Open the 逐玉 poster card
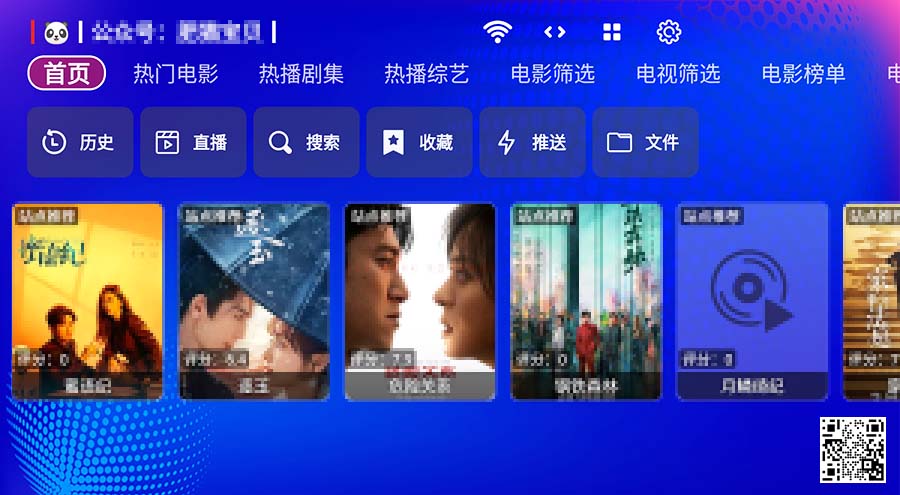The height and width of the screenshot is (495, 900). point(254,300)
